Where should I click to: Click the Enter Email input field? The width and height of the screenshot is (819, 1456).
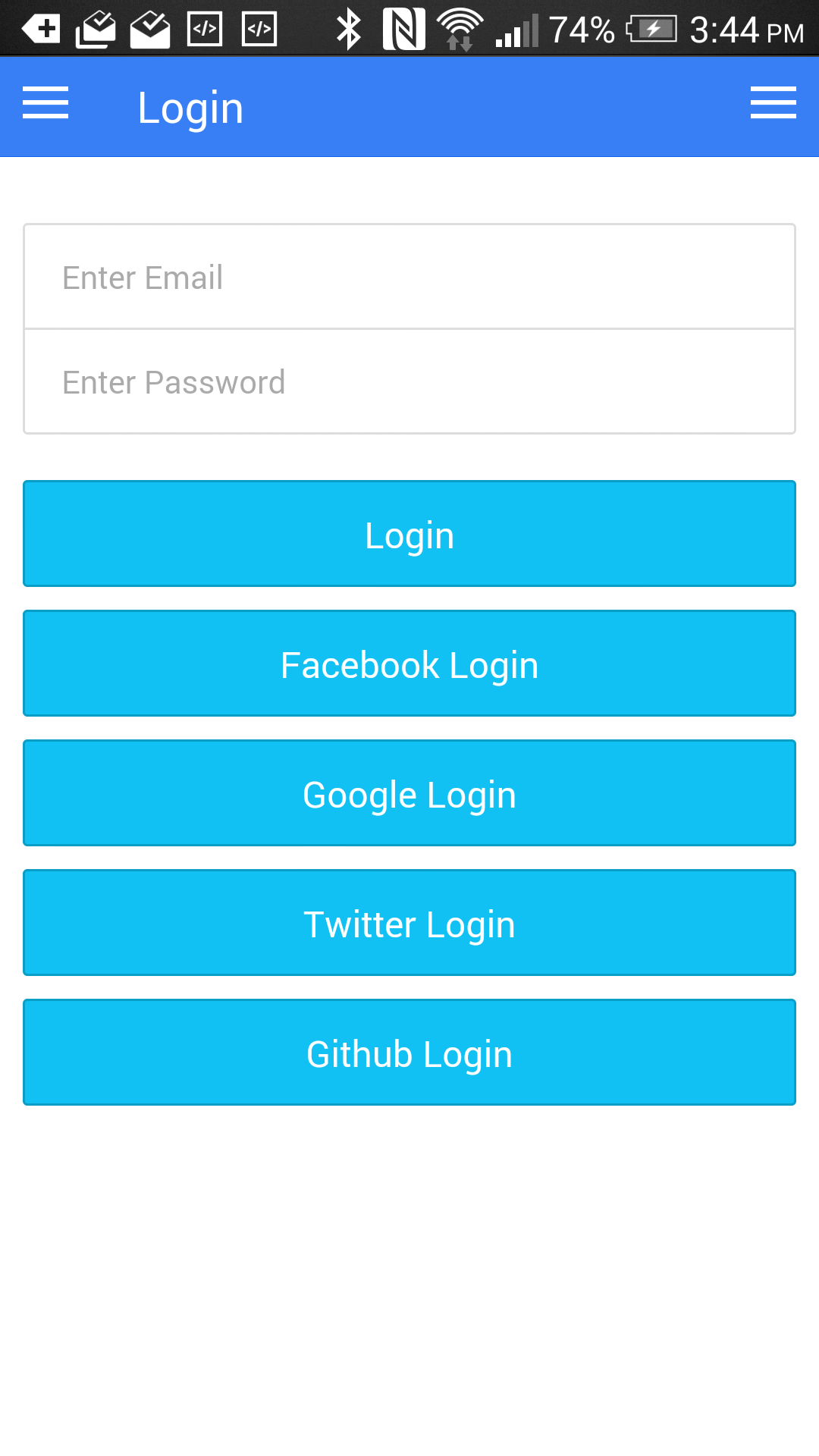coord(409,276)
